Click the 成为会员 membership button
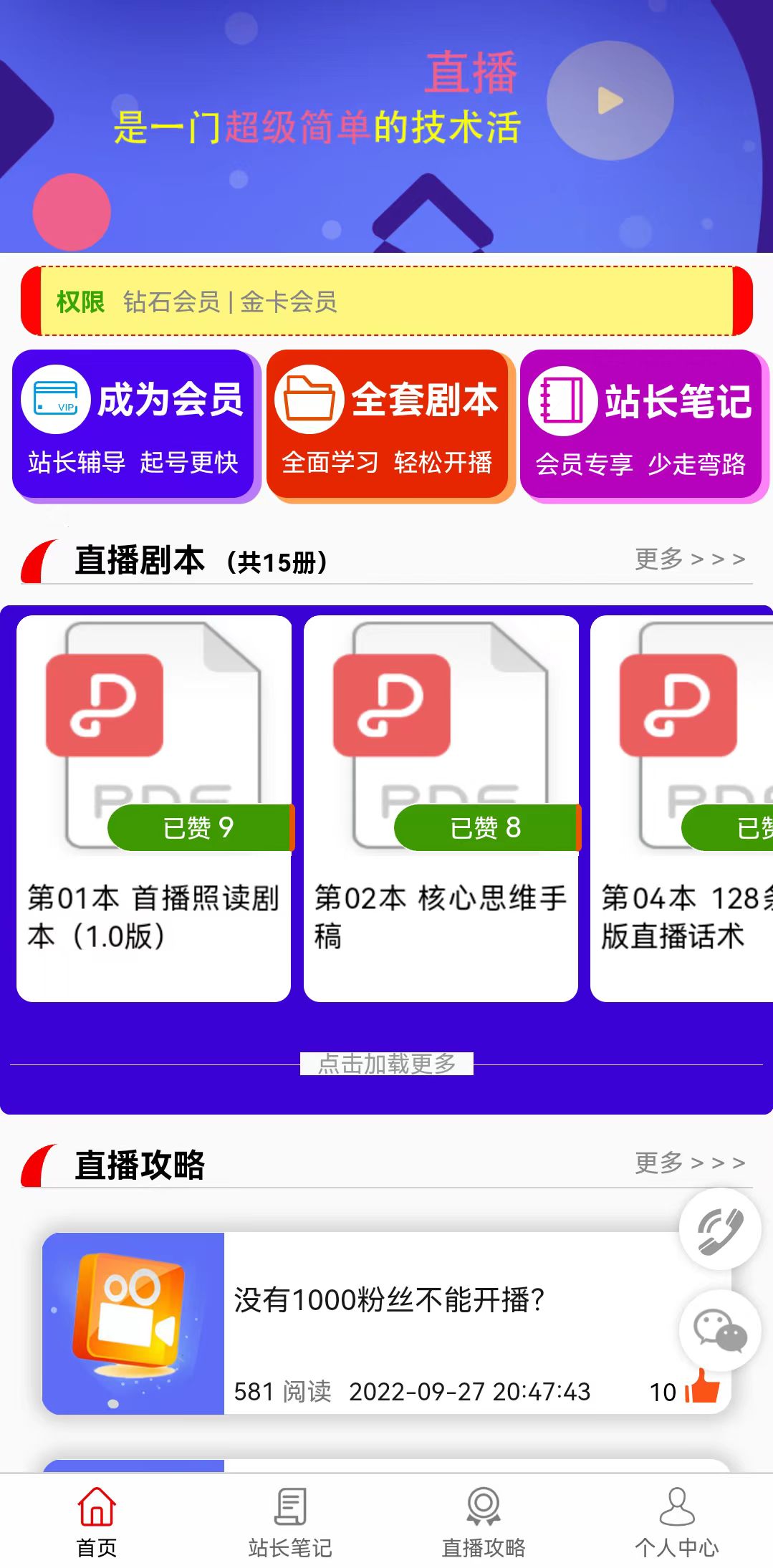Viewport: 773px width, 1568px height. [136, 423]
